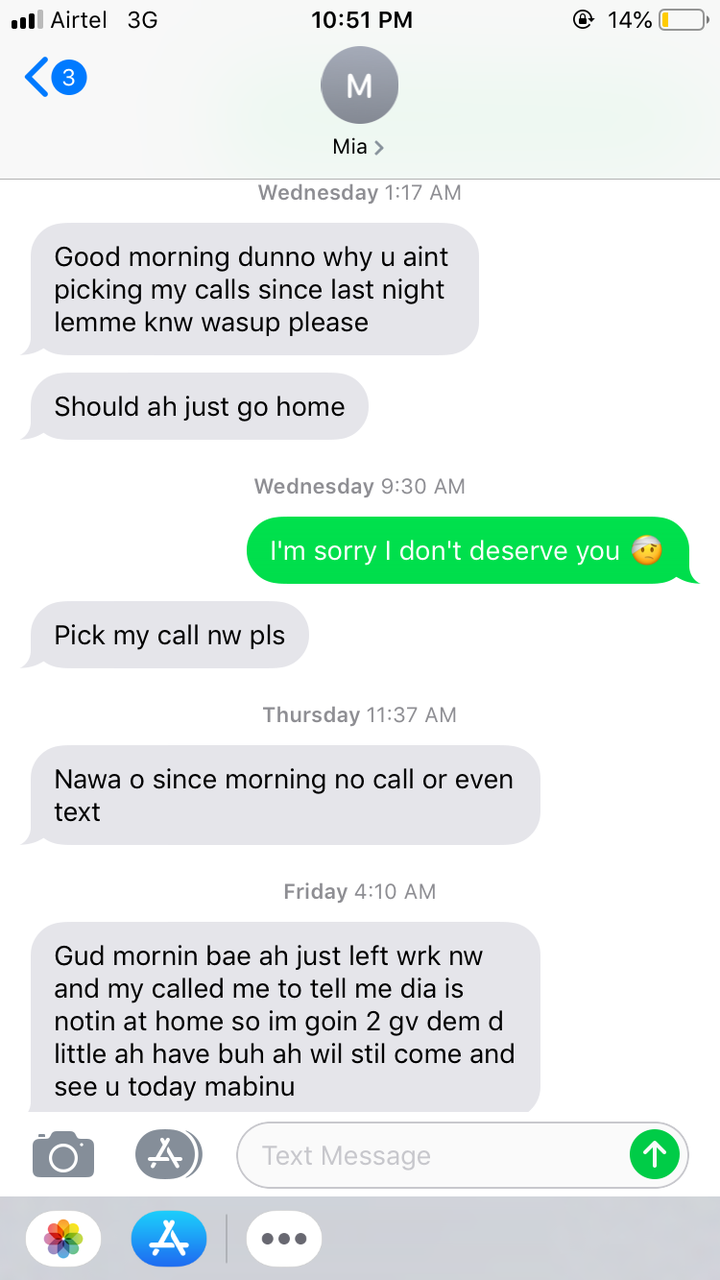
Task: Go back to the messages list
Action: point(54,78)
